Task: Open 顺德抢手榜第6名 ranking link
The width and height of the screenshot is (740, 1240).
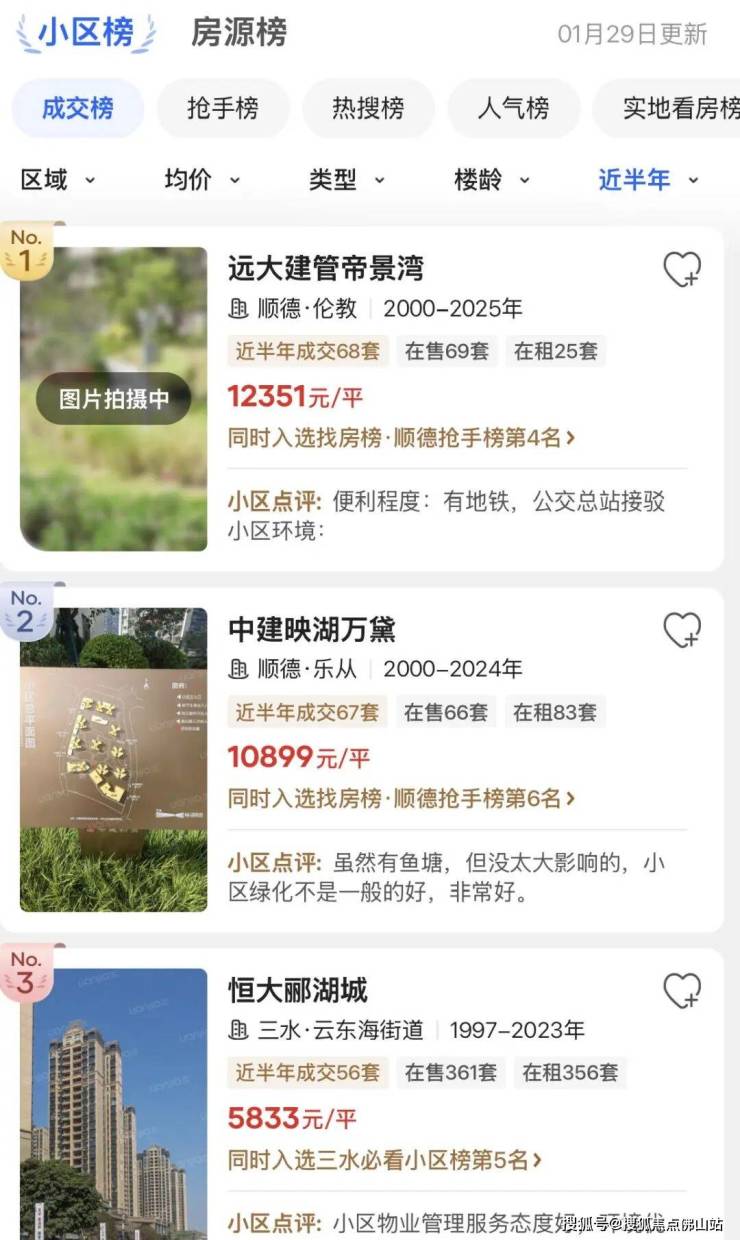Action: pyautogui.click(x=401, y=799)
